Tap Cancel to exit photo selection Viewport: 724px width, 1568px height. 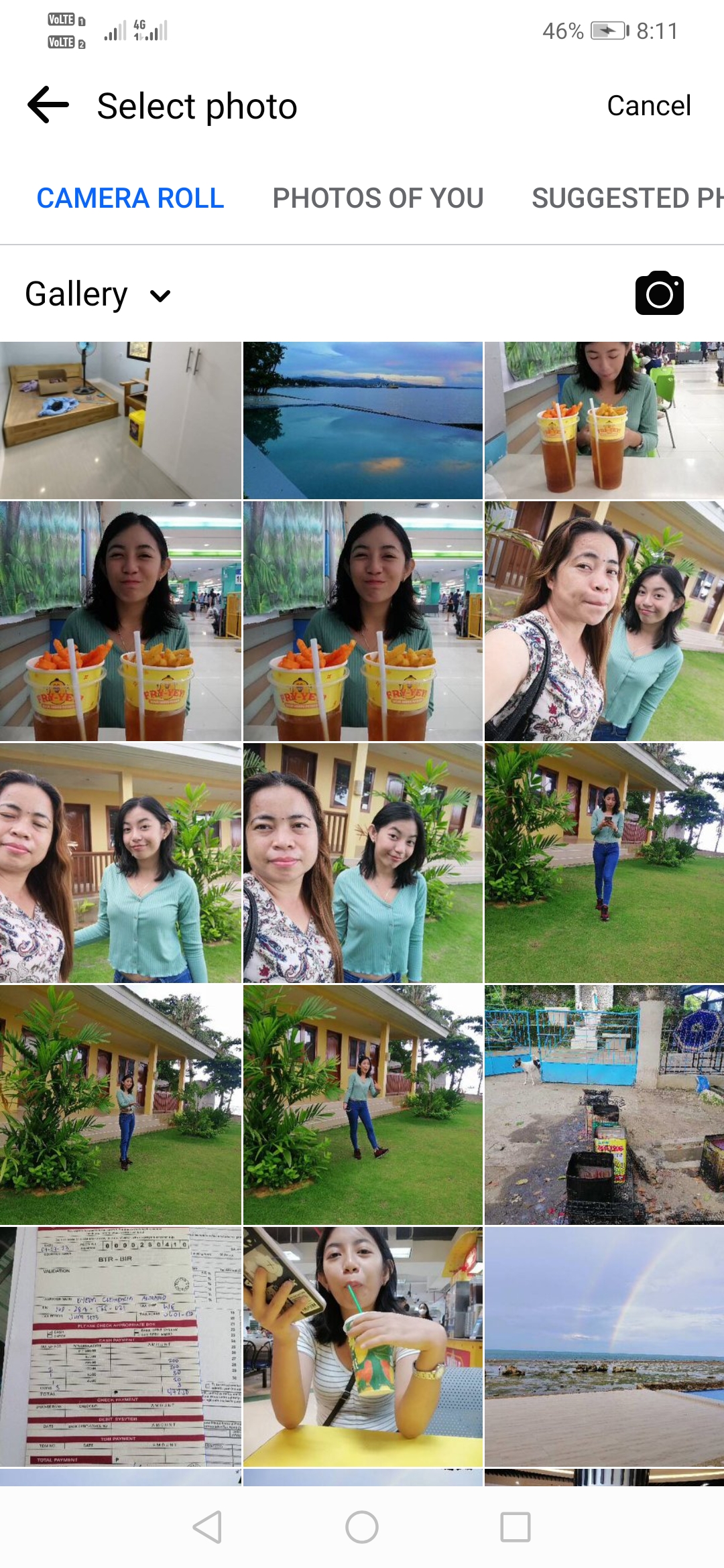point(648,105)
